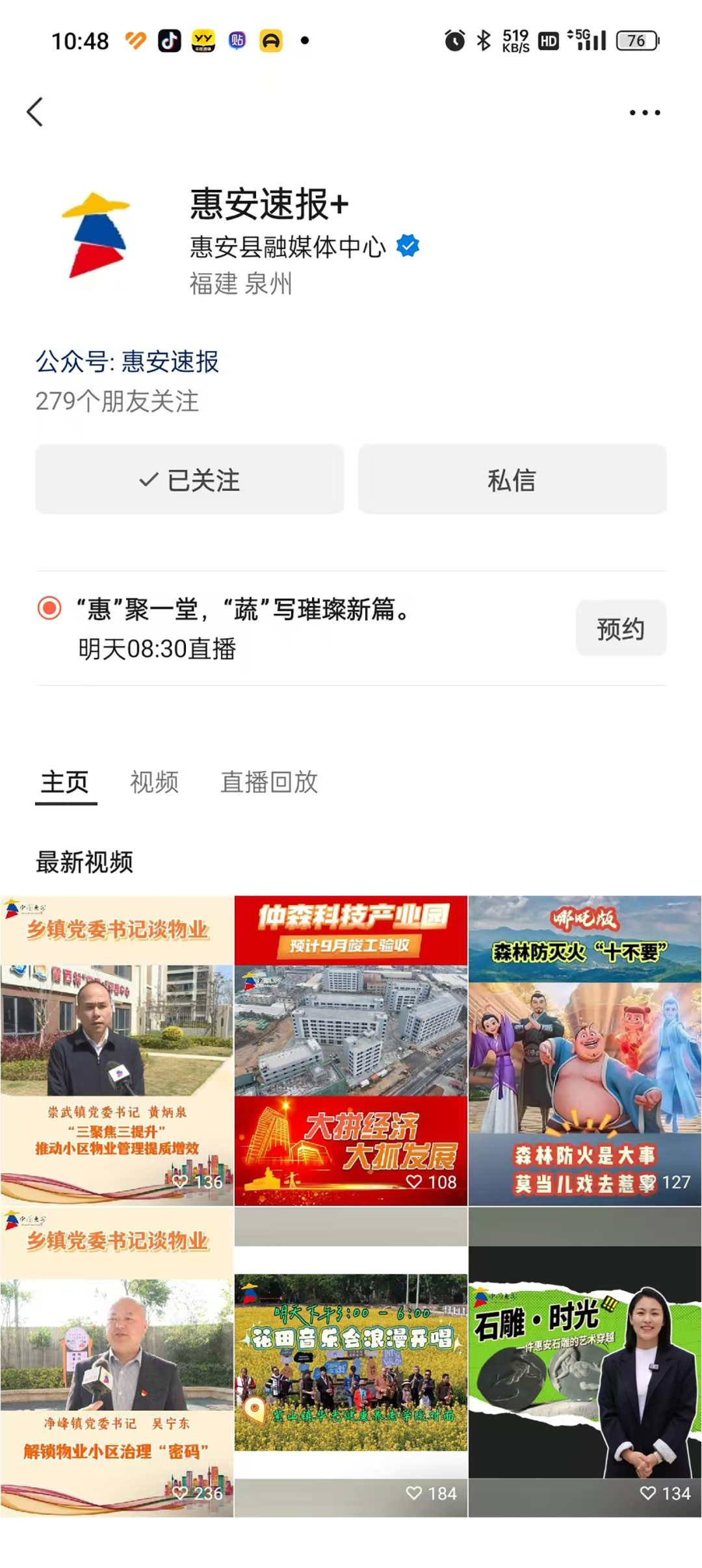Watch the 森林防灭火"十不要" video
Screen dimensions: 702x1568
coord(585,1050)
